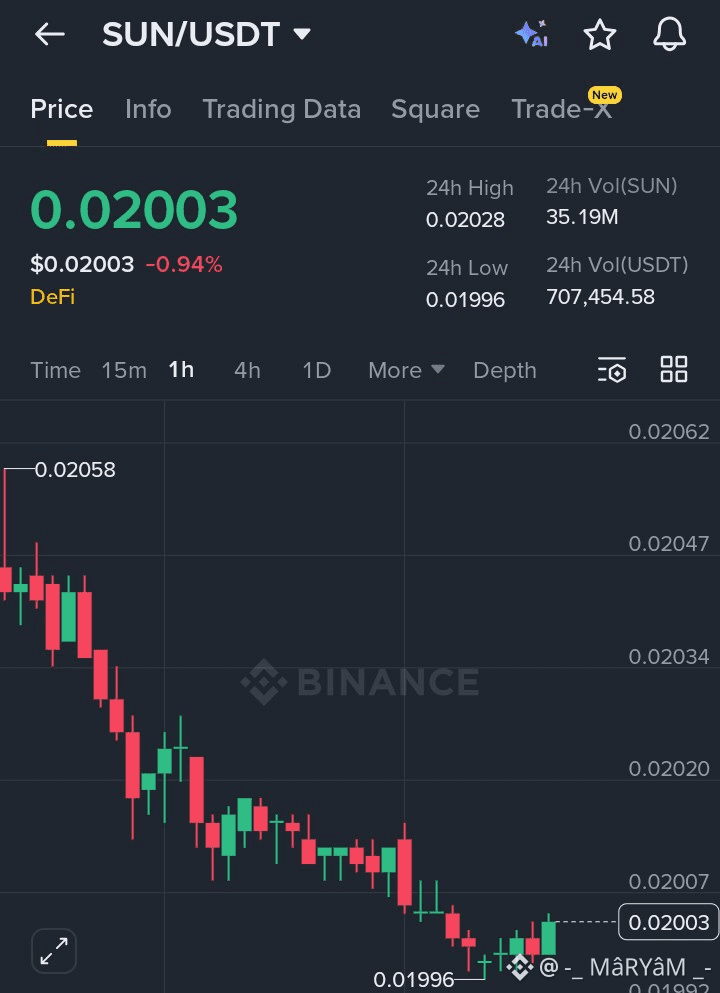The height and width of the screenshot is (993, 720).
Task: Select the Time chart view
Action: click(55, 370)
